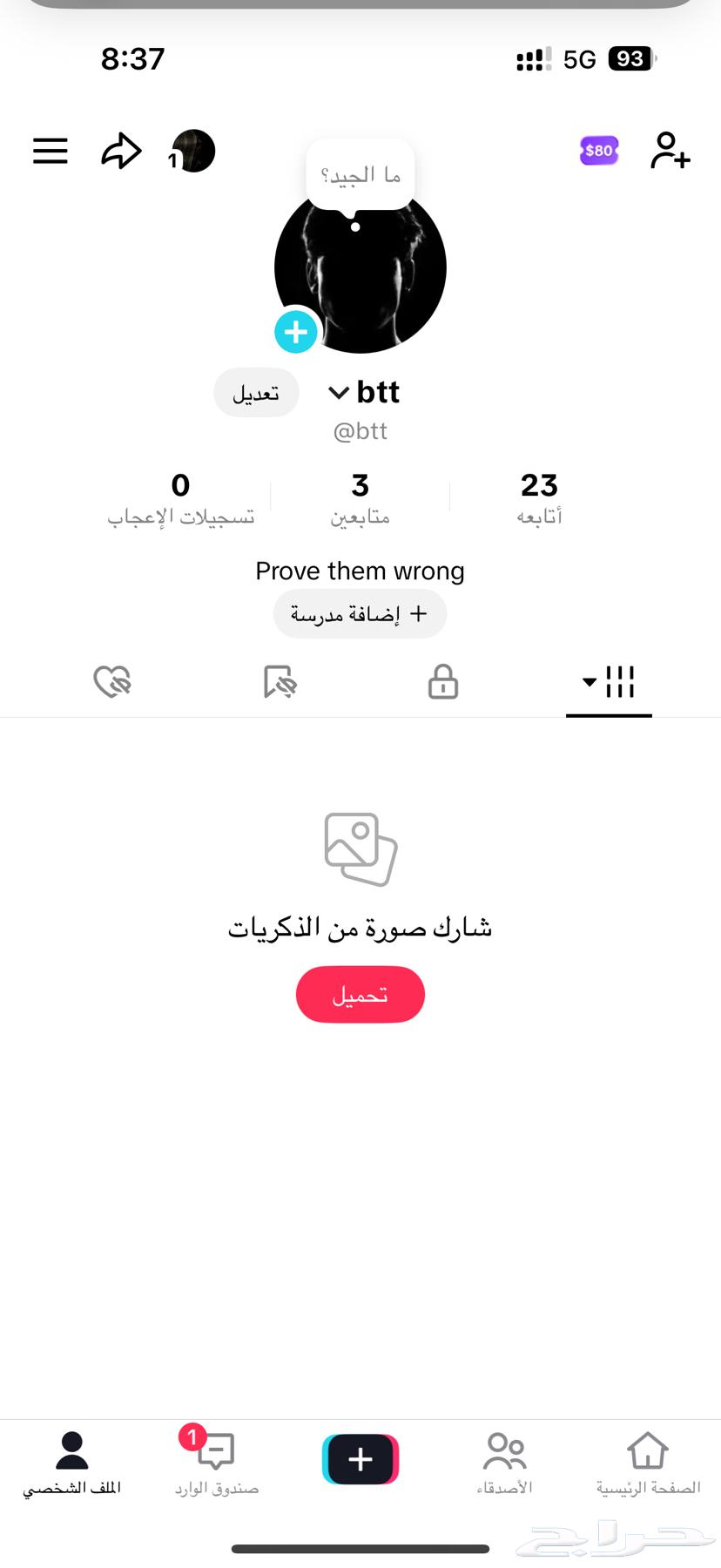Screen dimensions: 721x1568
Task: Go to the الصفحة الرئيسية home tab
Action: [648, 1462]
